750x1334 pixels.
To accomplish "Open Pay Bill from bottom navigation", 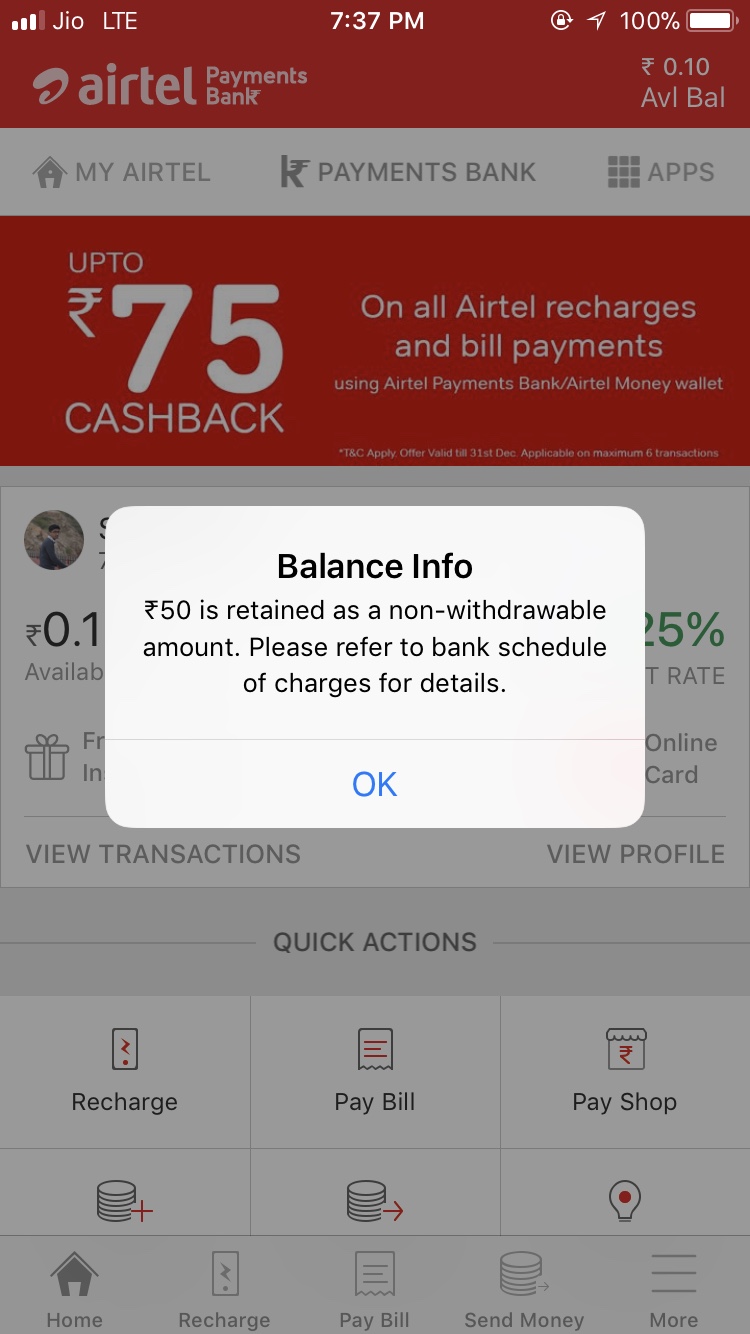I will click(x=375, y=1290).
